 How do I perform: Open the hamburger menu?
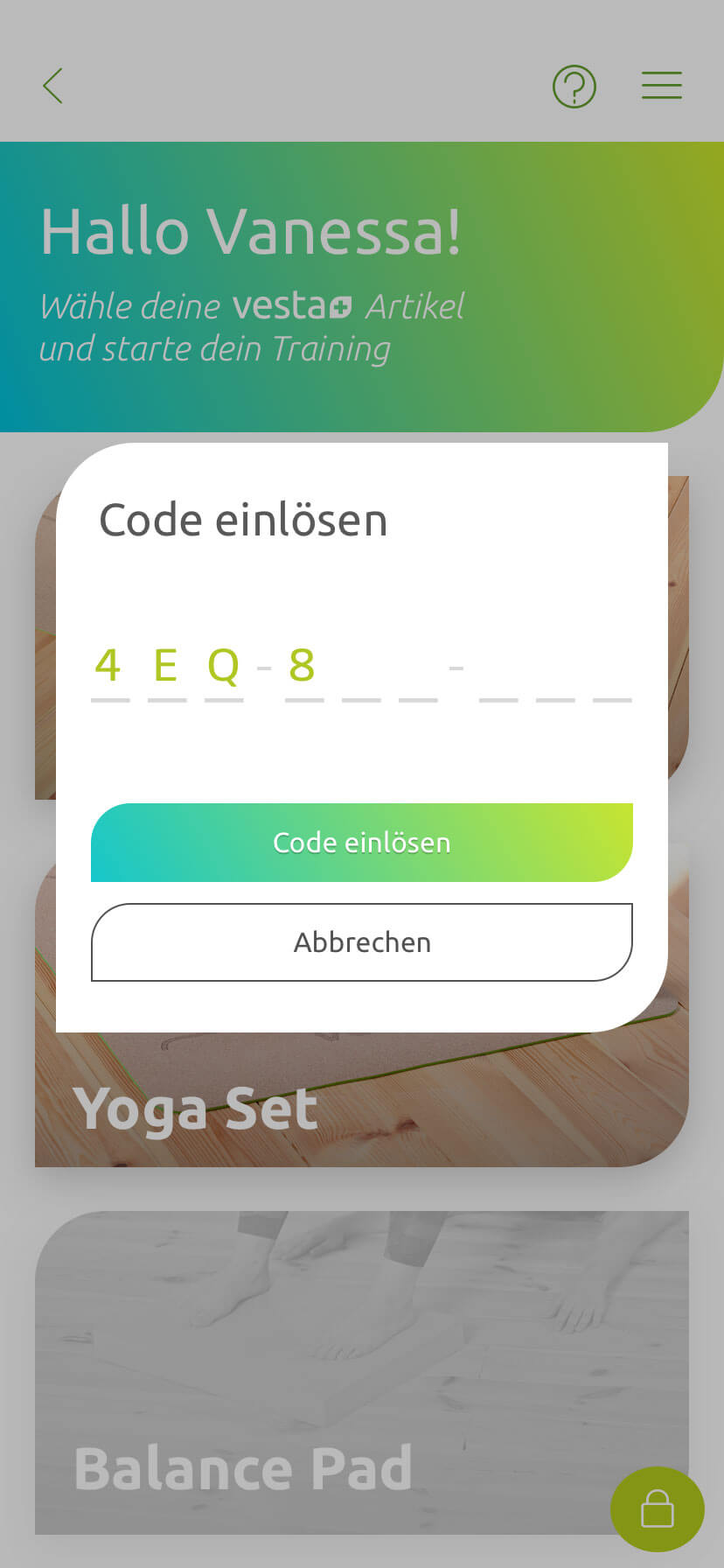[661, 86]
